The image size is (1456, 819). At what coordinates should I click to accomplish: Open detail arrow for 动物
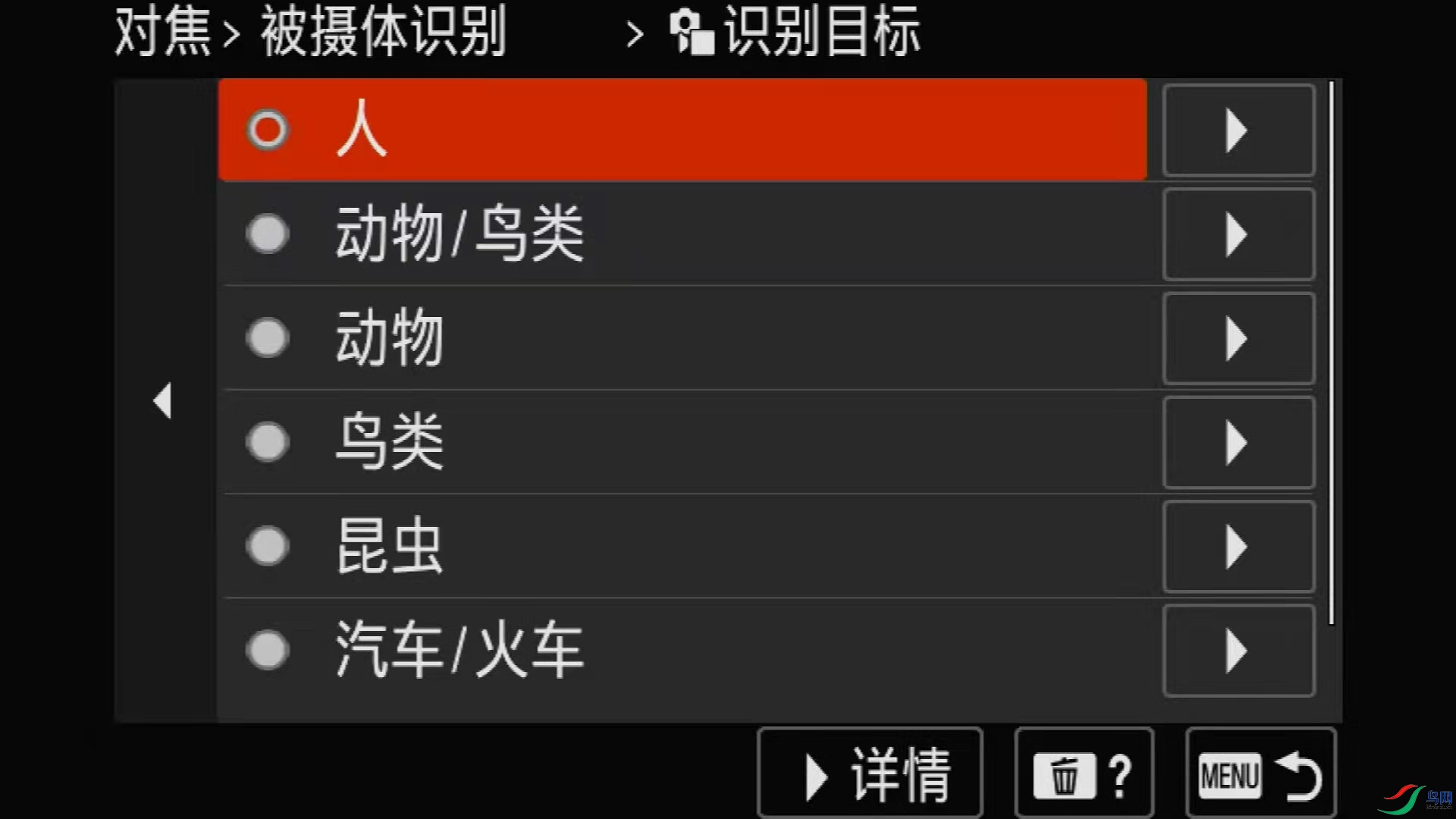click(1238, 338)
